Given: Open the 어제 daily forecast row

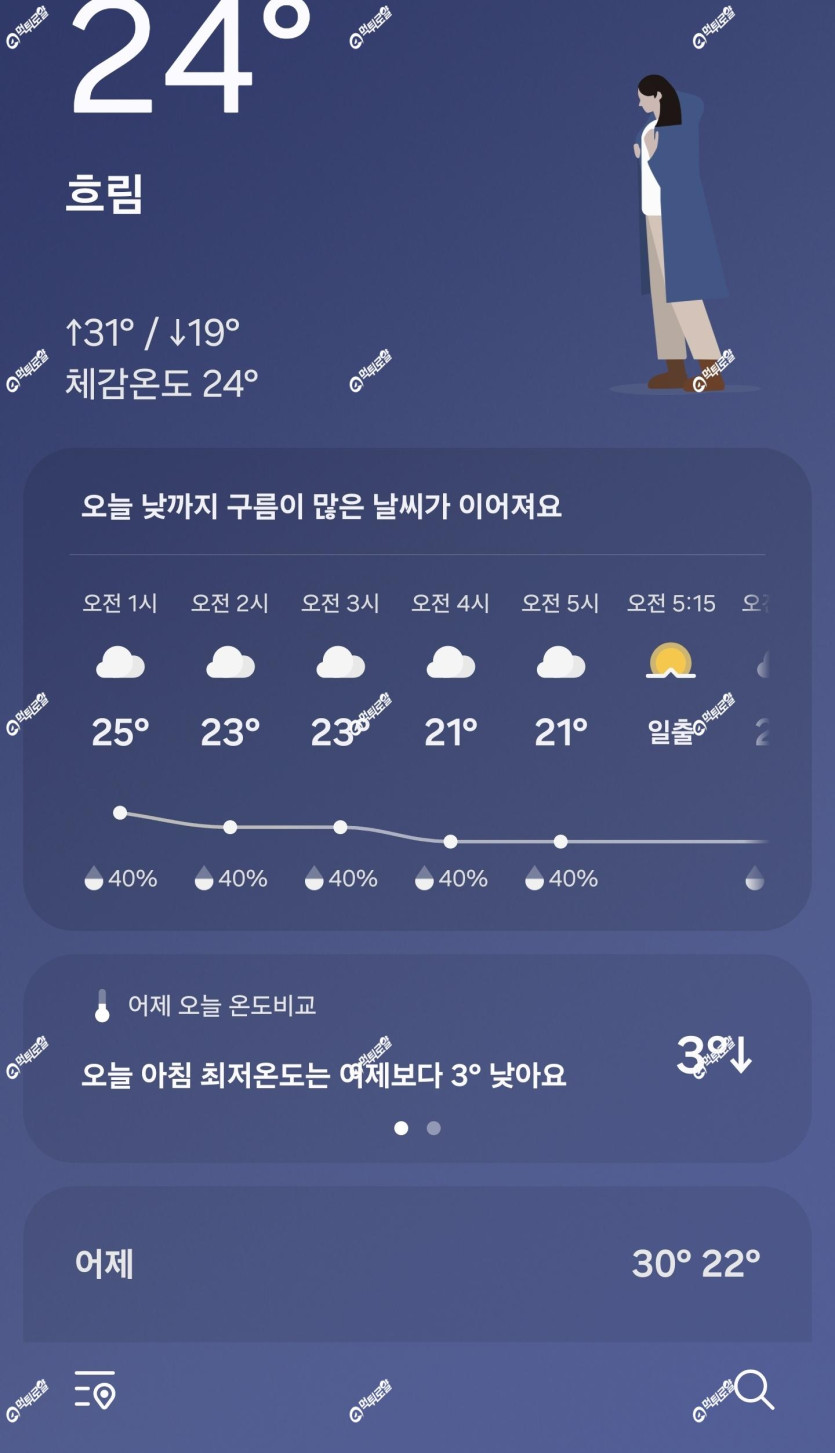Looking at the screenshot, I should (x=417, y=1264).
